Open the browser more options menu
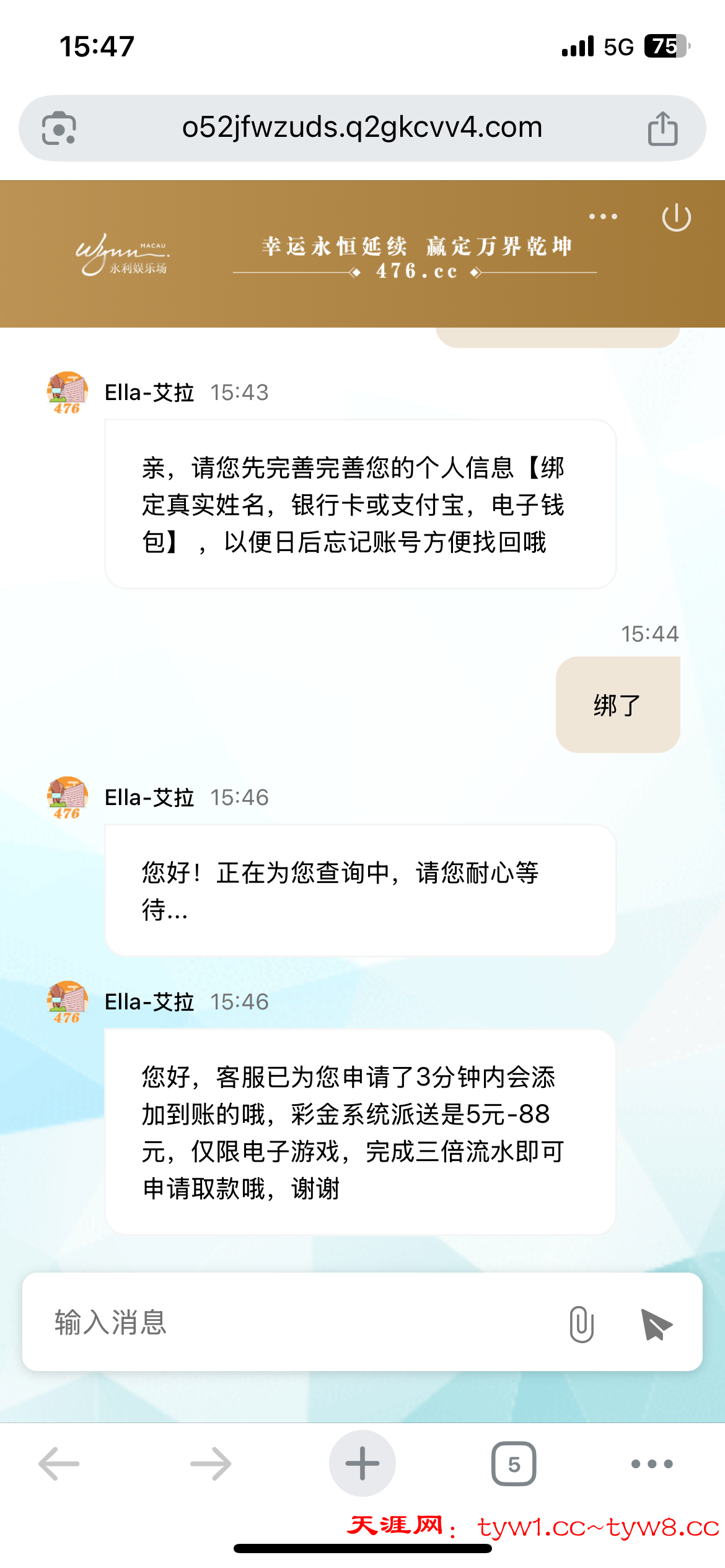725x1568 pixels. pyautogui.click(x=651, y=1464)
